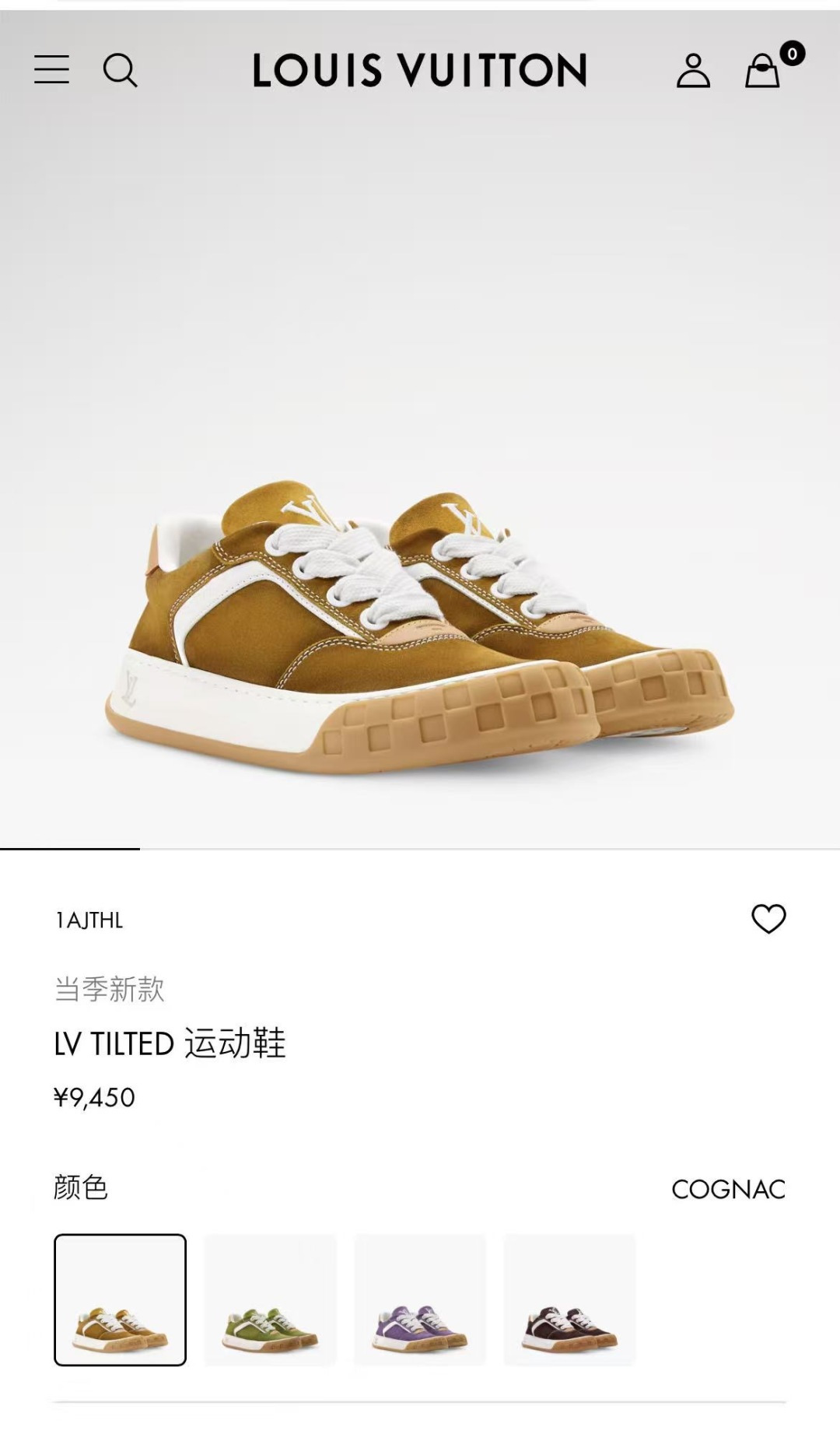Add LV Tilted sneaker to wishlist
The image size is (840, 1434).
pyautogui.click(x=768, y=919)
